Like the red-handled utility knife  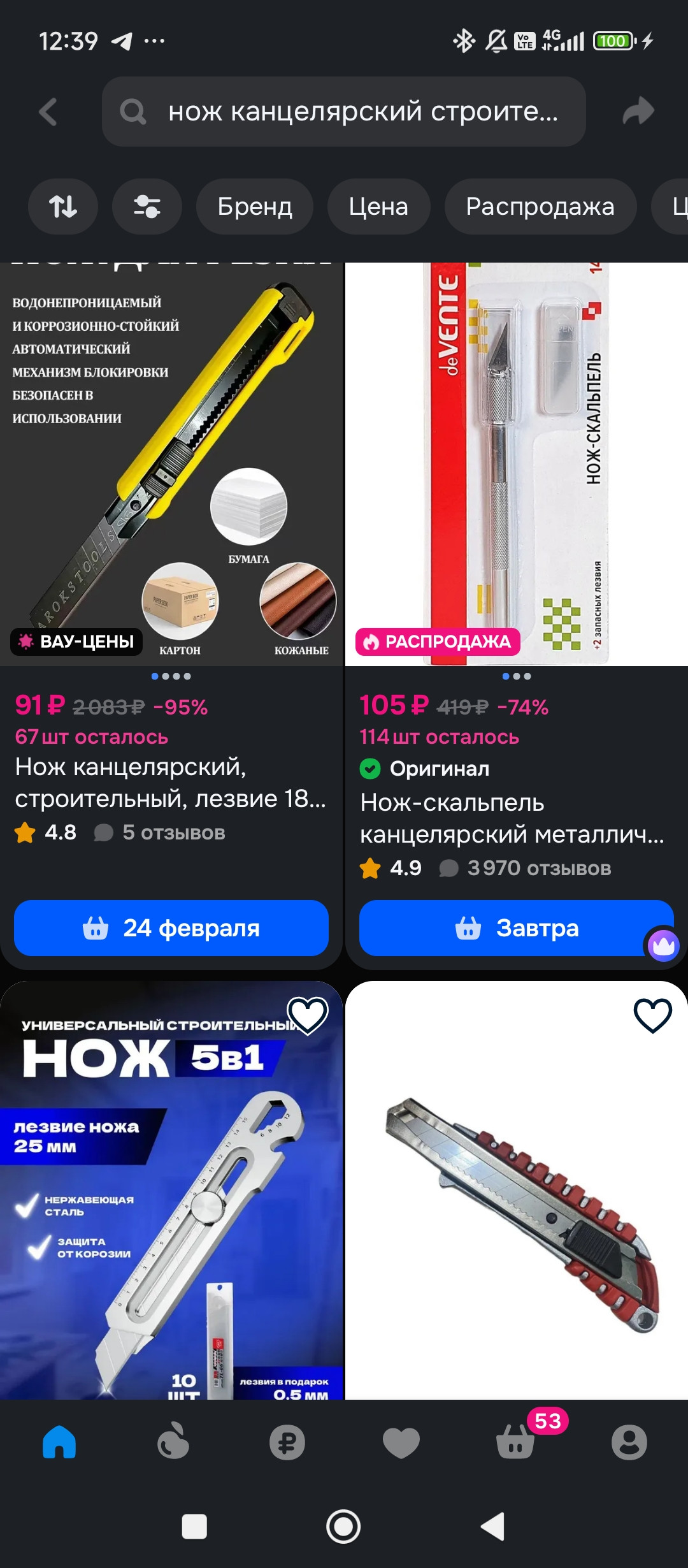click(x=653, y=1015)
